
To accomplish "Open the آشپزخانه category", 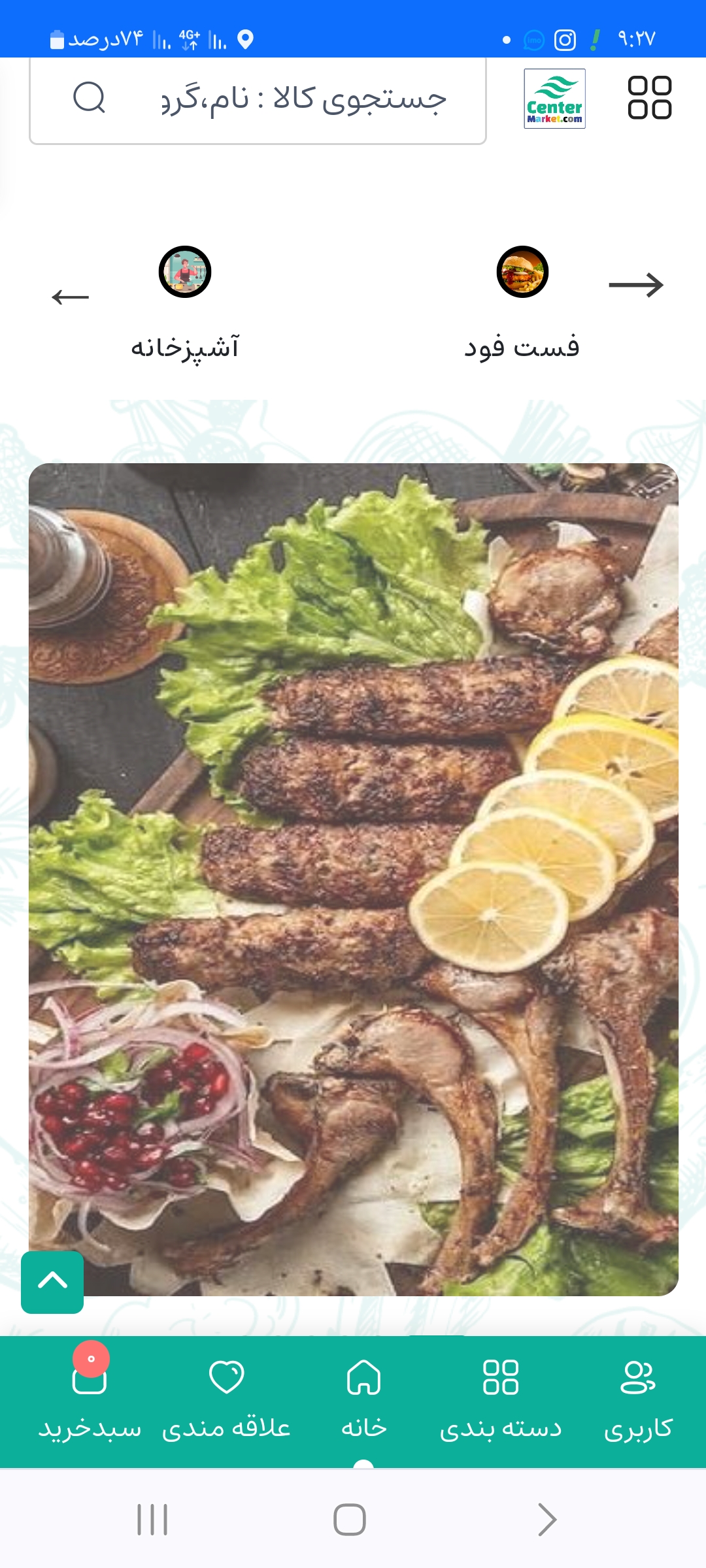I will (185, 302).
